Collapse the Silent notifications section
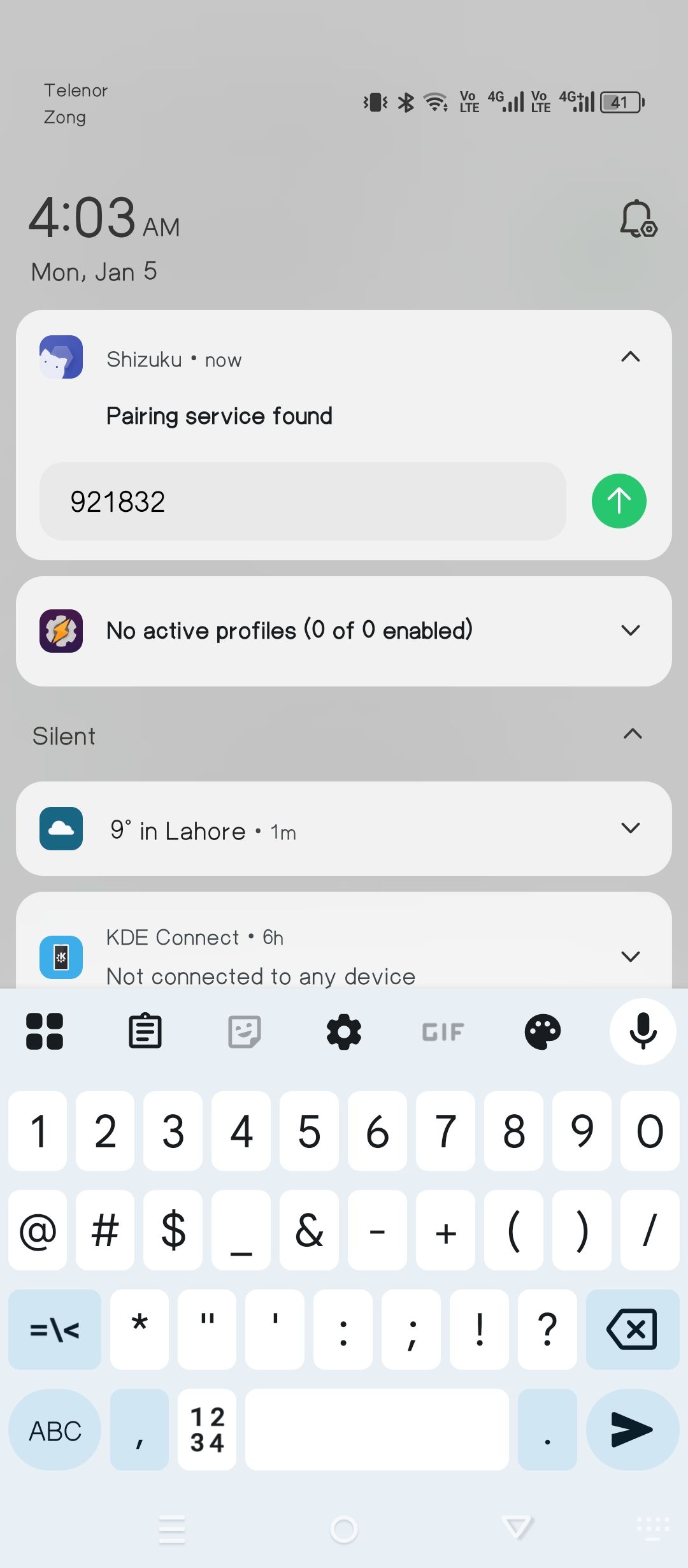This screenshot has height=1568, width=688. (x=632, y=734)
